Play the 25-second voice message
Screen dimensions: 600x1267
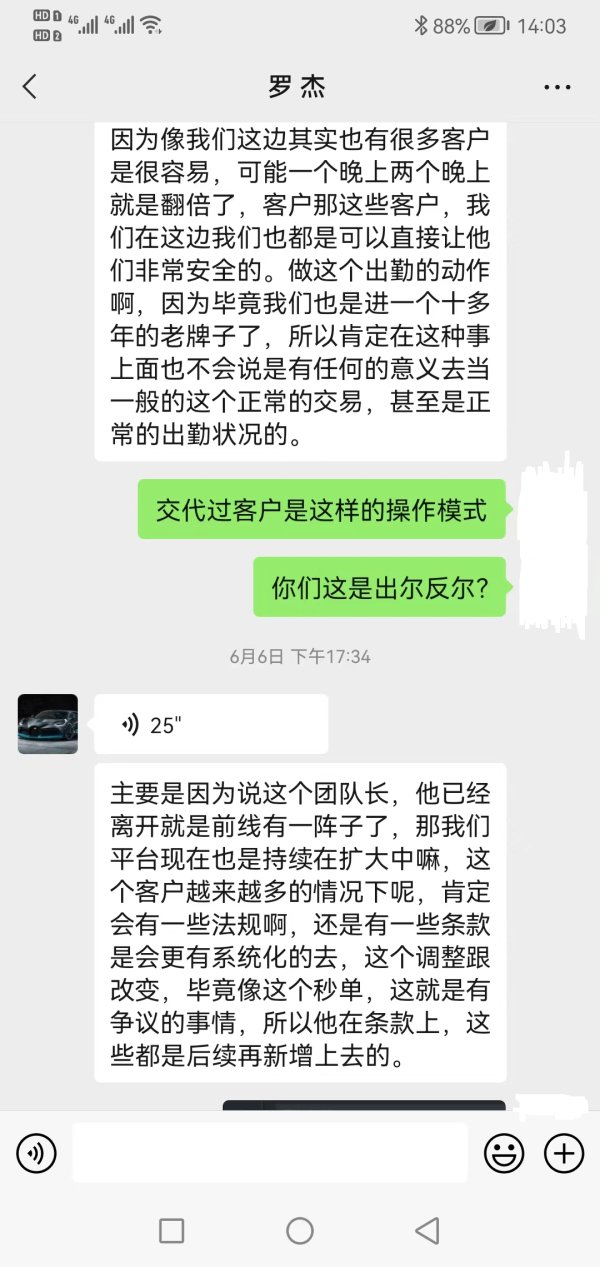(211, 724)
